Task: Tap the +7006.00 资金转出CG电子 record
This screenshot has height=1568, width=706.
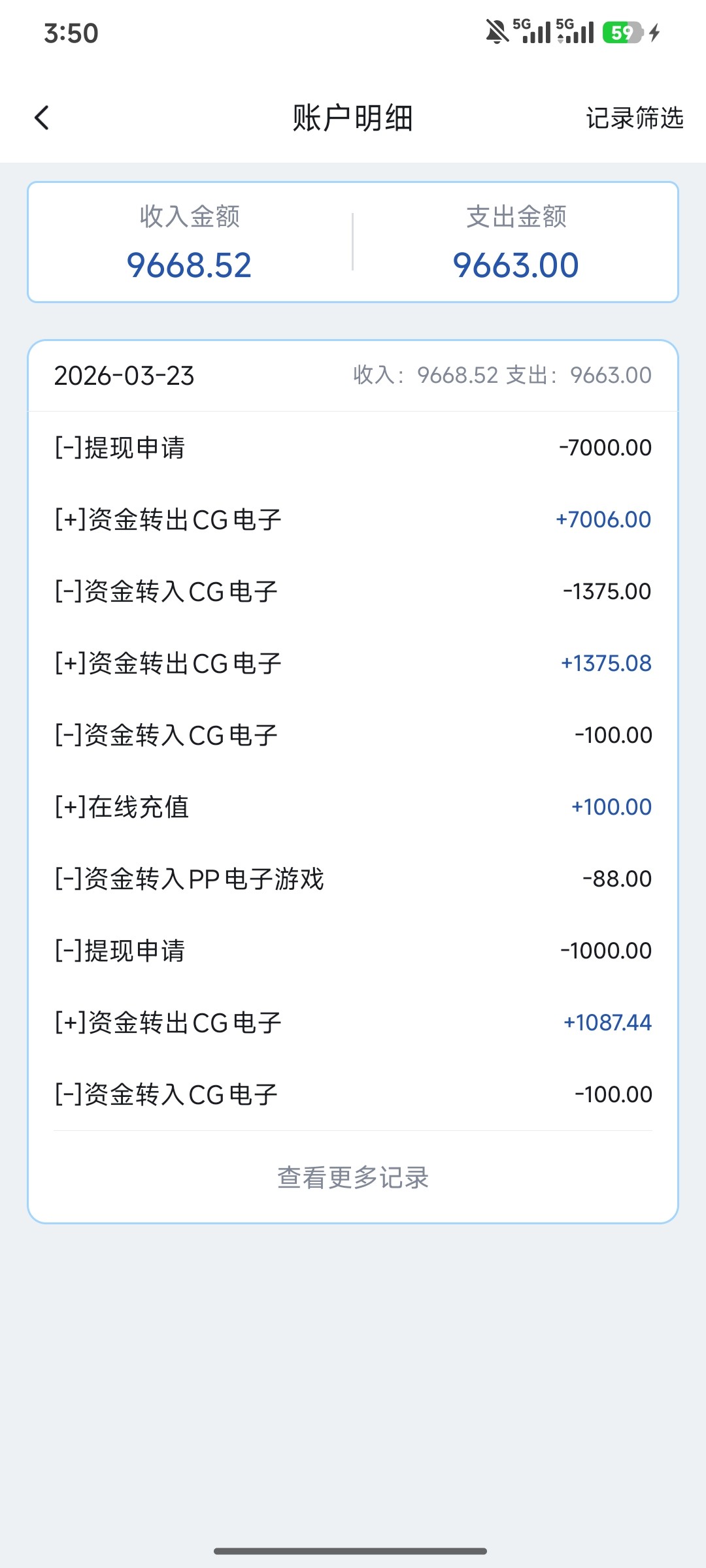Action: pos(353,519)
